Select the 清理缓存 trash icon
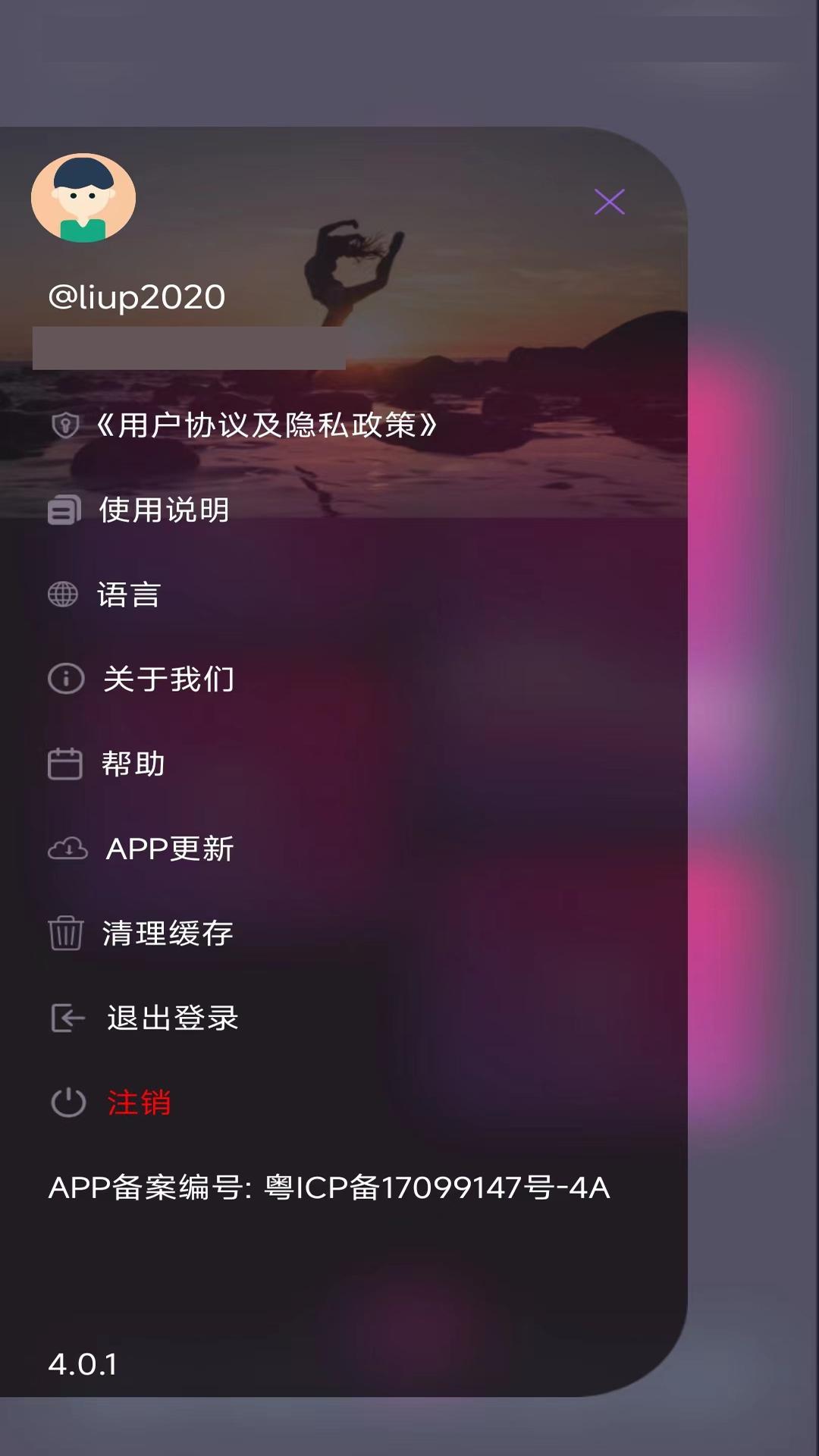The image size is (819, 1456). [x=64, y=934]
